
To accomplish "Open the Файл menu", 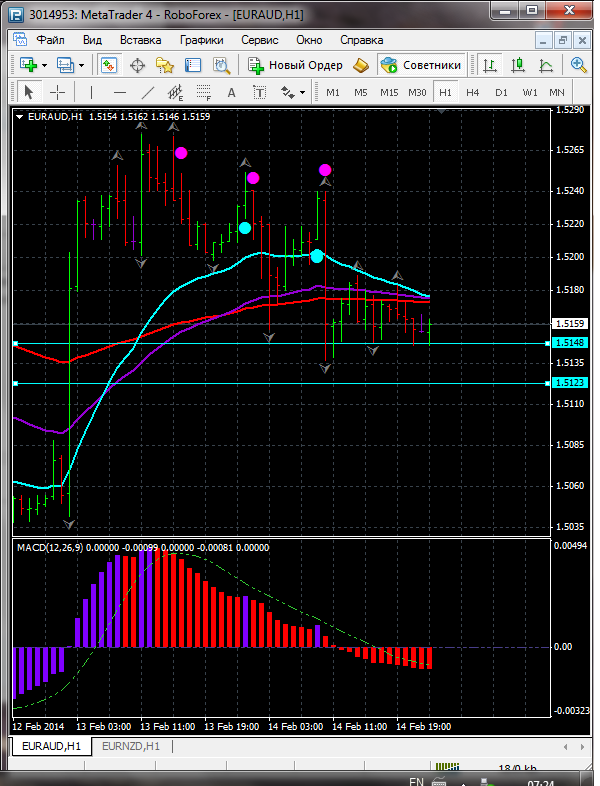I will pos(50,40).
